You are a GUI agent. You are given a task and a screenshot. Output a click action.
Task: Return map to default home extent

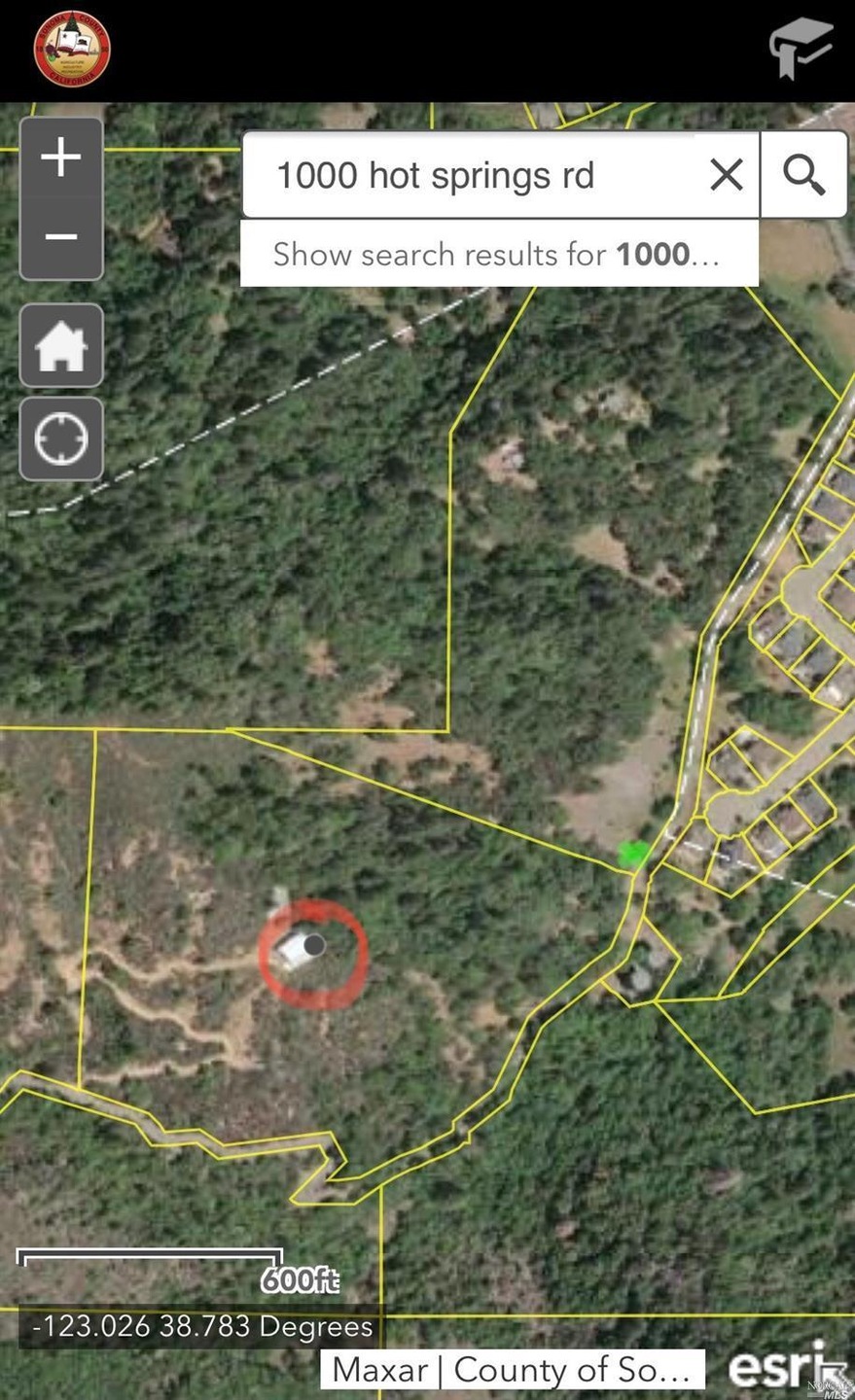tap(61, 346)
